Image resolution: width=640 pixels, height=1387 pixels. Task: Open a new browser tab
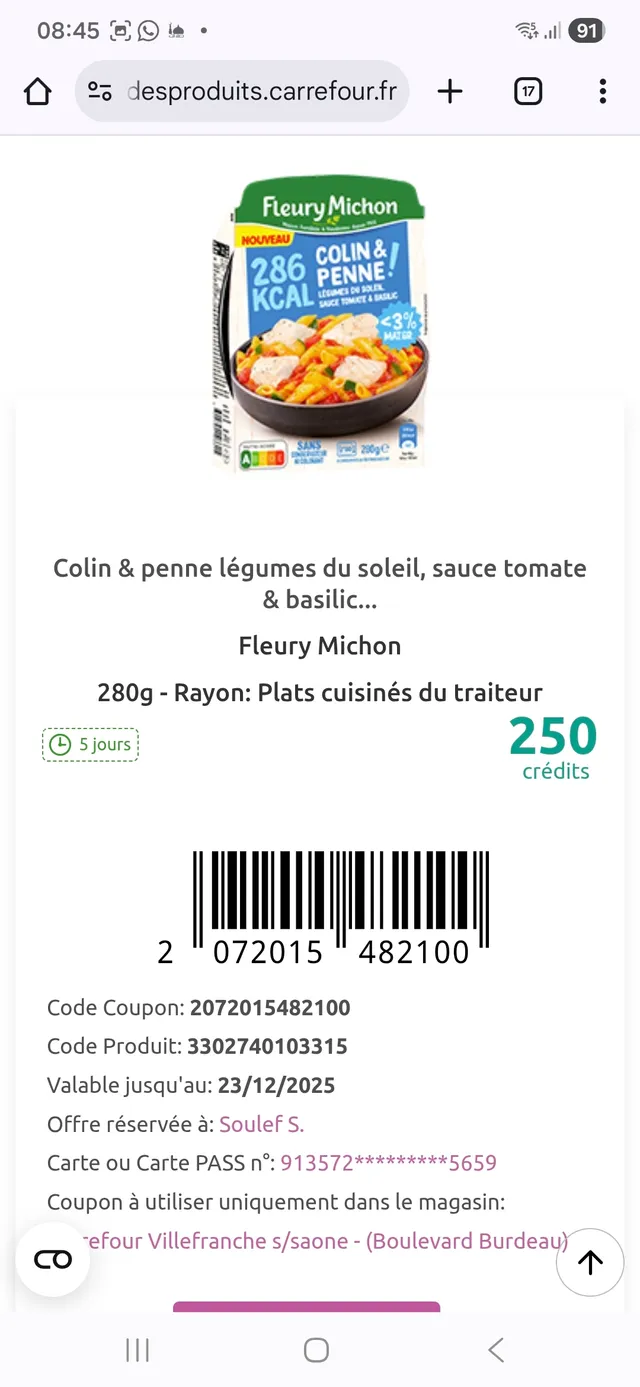click(x=450, y=92)
